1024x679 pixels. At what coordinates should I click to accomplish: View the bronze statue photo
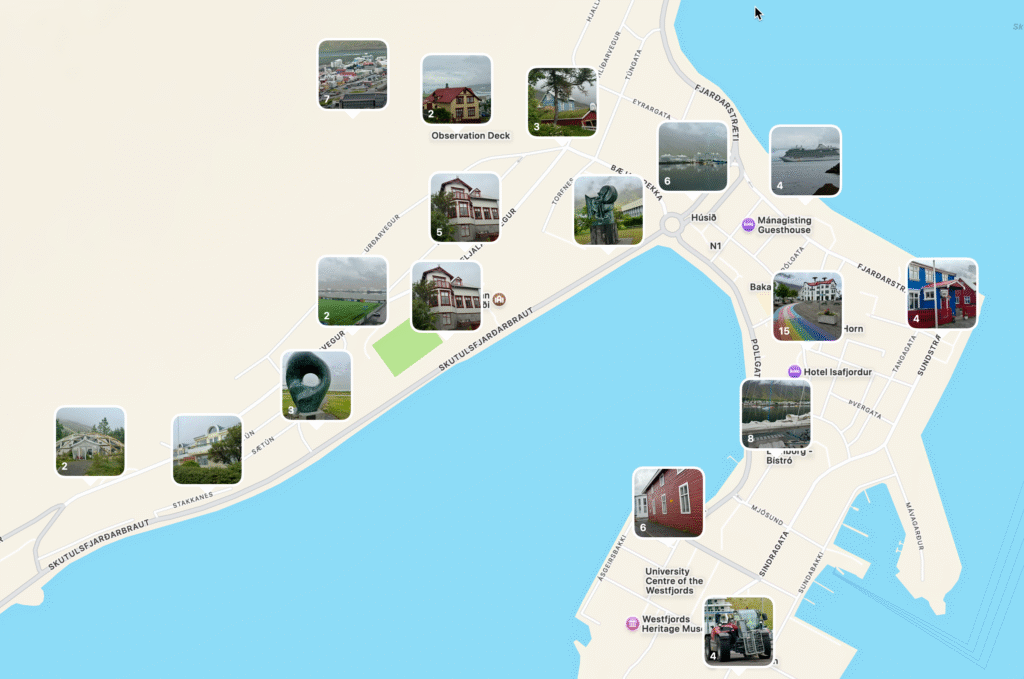[608, 210]
